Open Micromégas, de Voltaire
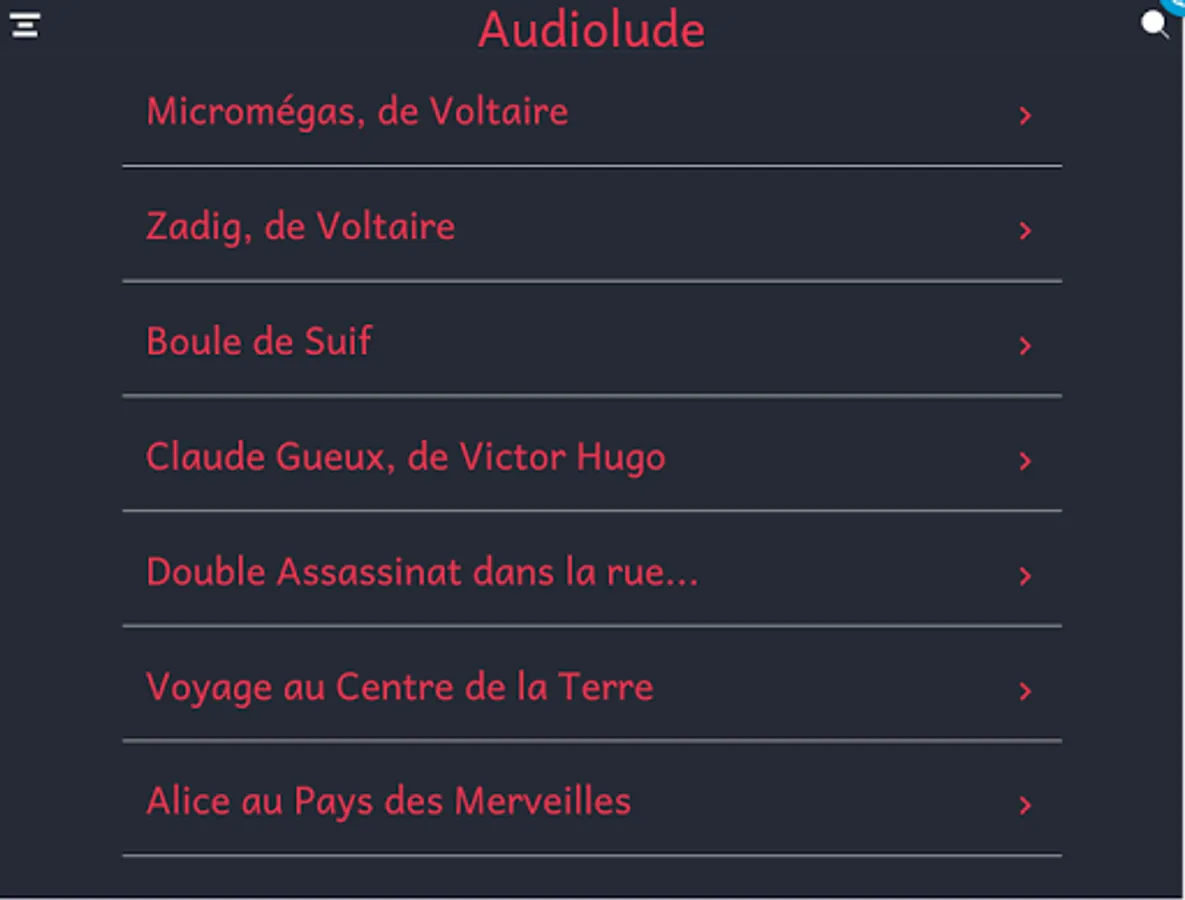Viewport: 1185px width, 900px height. (x=590, y=112)
